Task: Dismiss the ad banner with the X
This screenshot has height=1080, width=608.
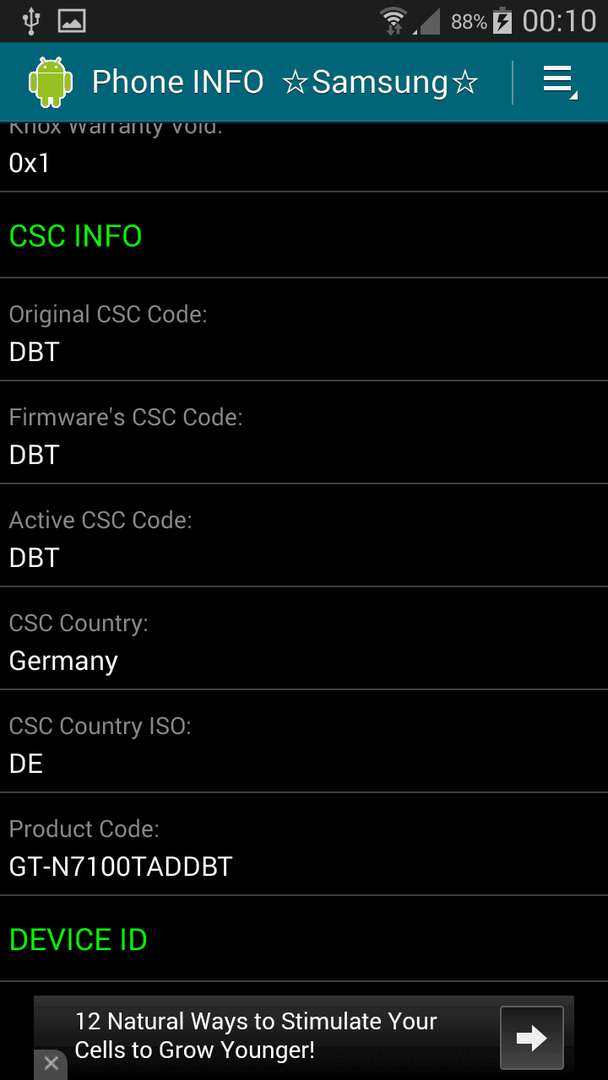Action: click(51, 1063)
